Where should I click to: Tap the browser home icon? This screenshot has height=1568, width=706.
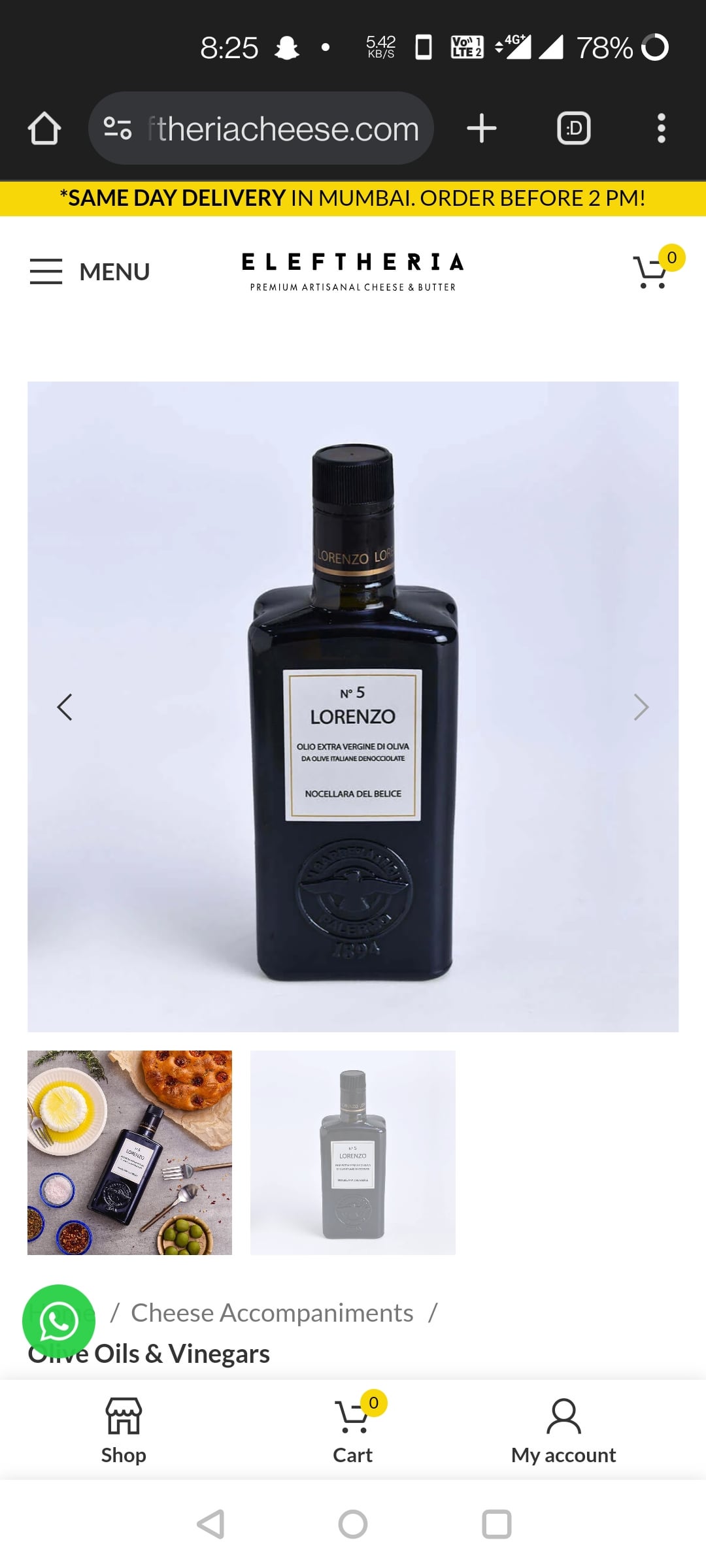(44, 128)
